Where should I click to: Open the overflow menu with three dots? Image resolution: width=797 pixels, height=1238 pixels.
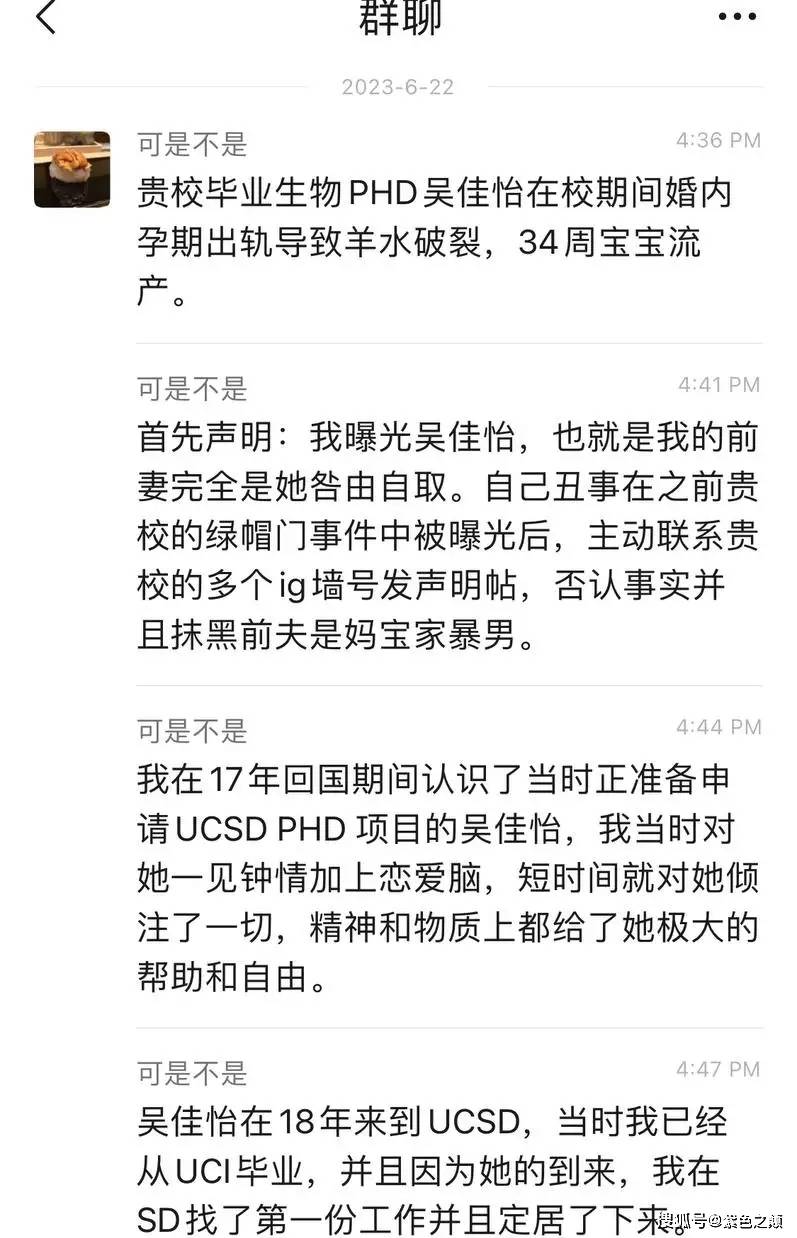pyautogui.click(x=737, y=17)
